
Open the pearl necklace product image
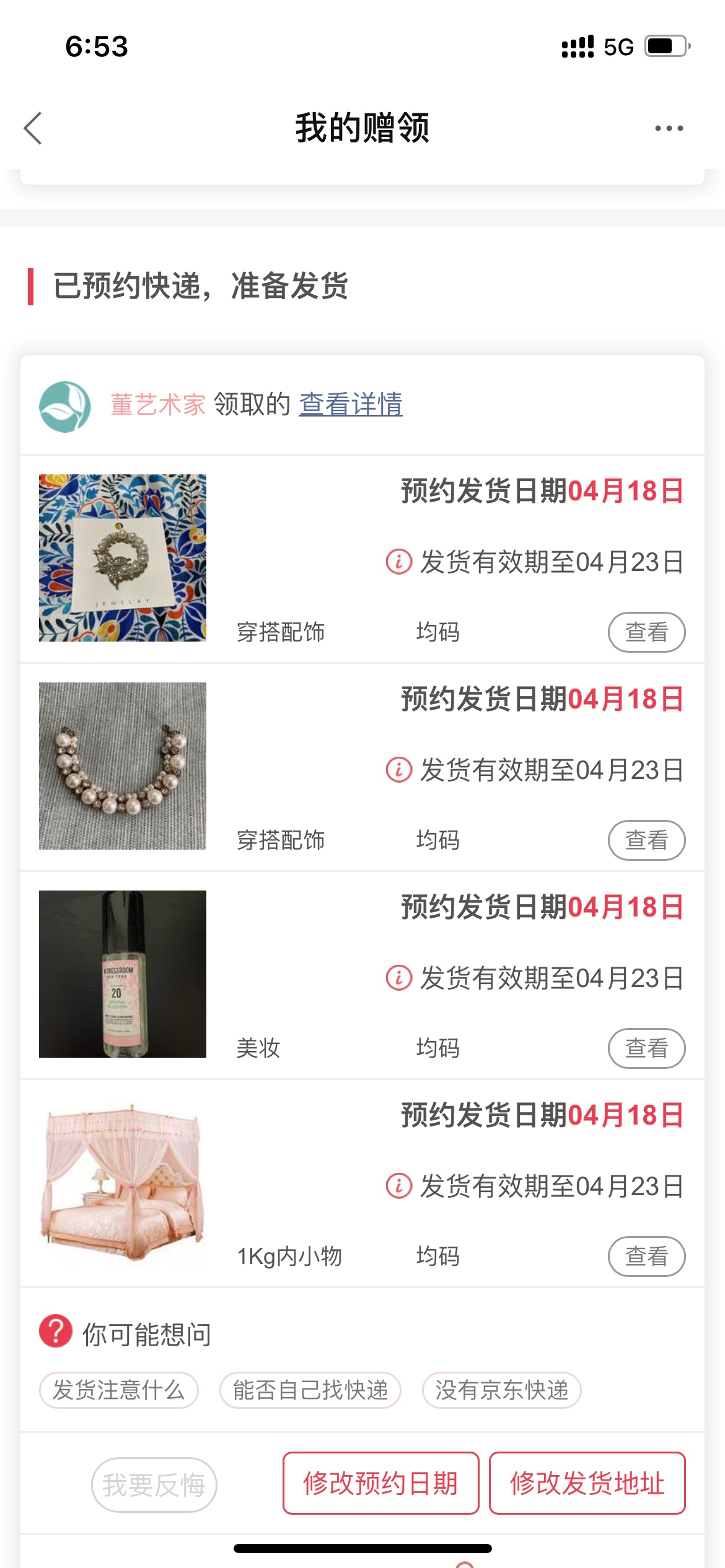pos(123,766)
